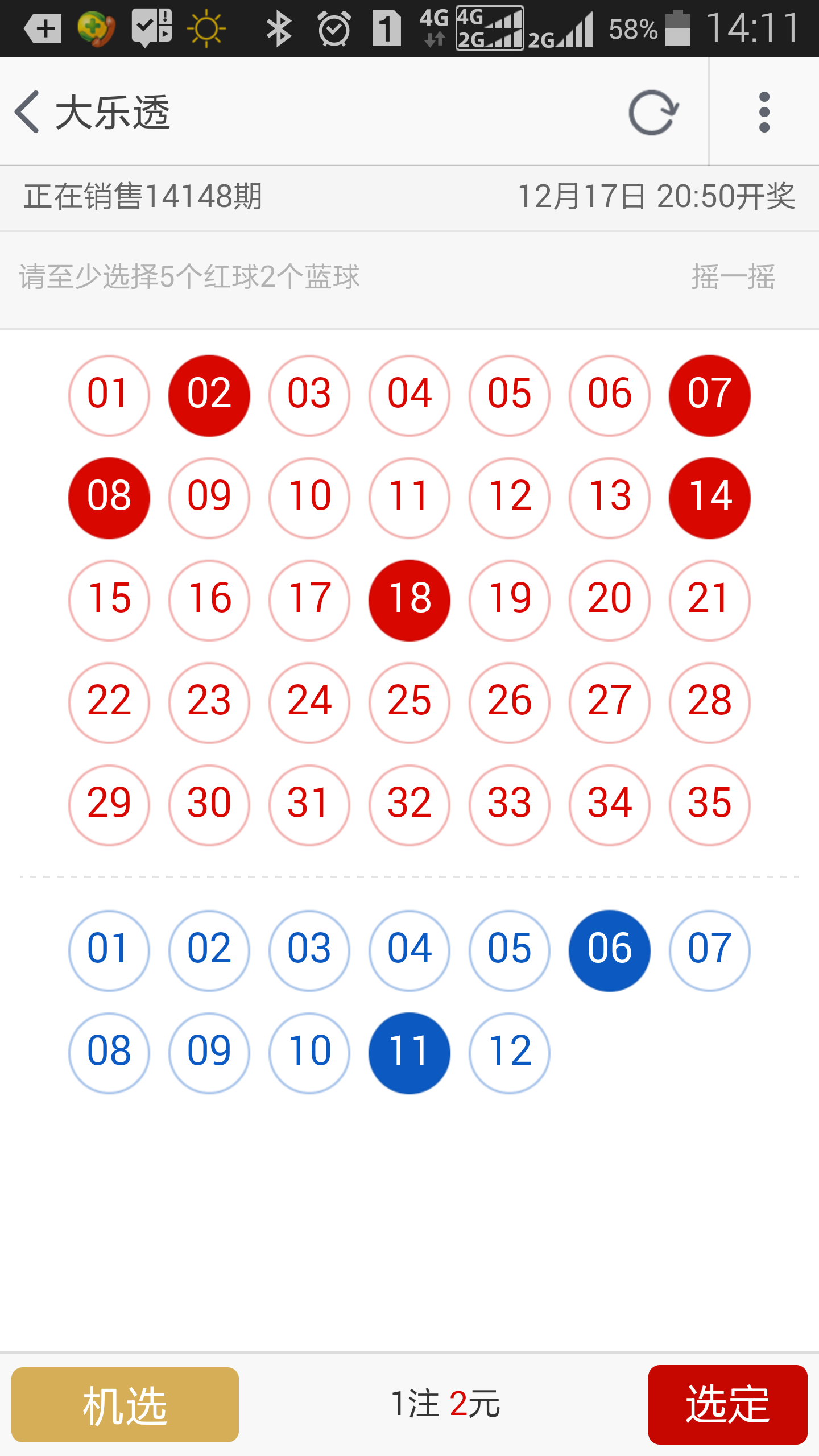This screenshot has width=819, height=1456.
Task: Pick blue ball 12
Action: (510, 1053)
